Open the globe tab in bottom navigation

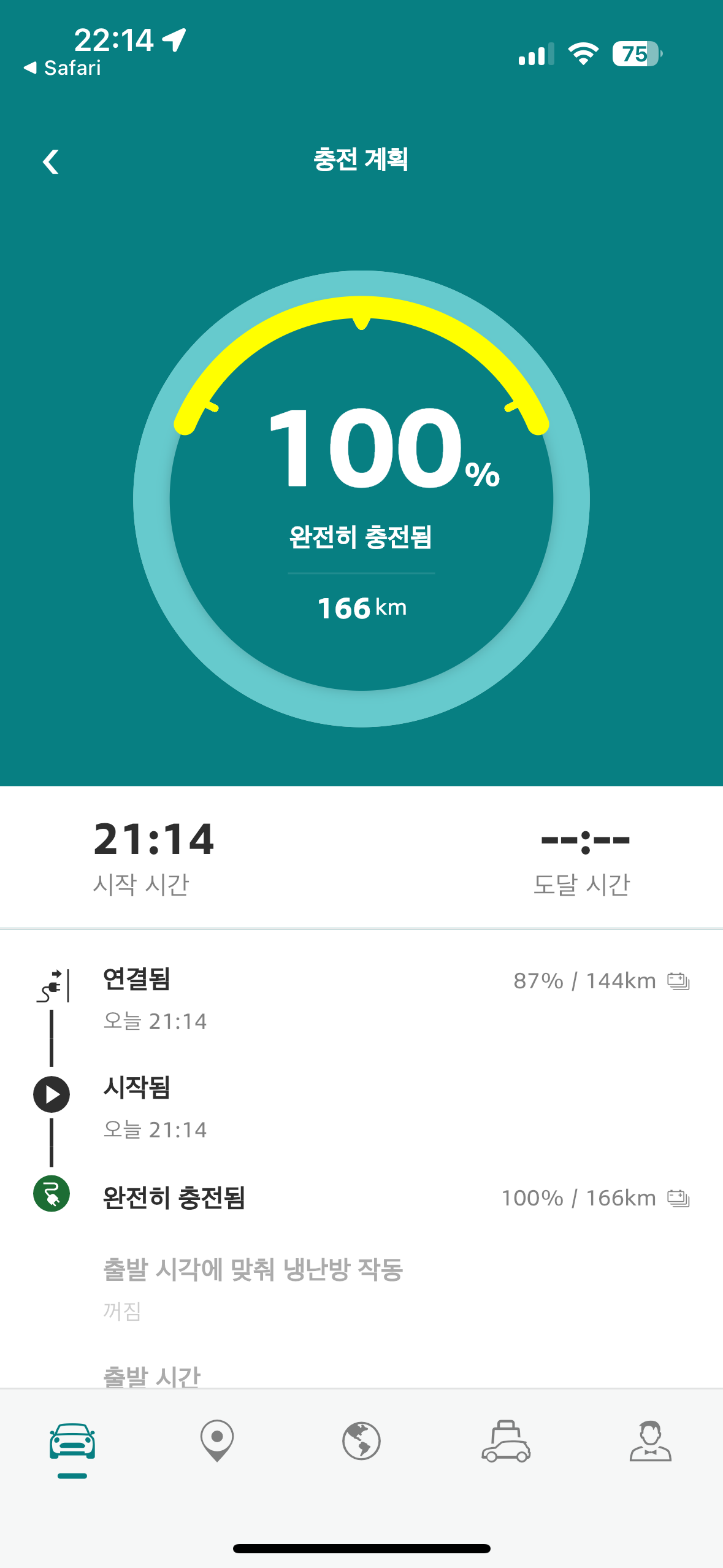[361, 1441]
